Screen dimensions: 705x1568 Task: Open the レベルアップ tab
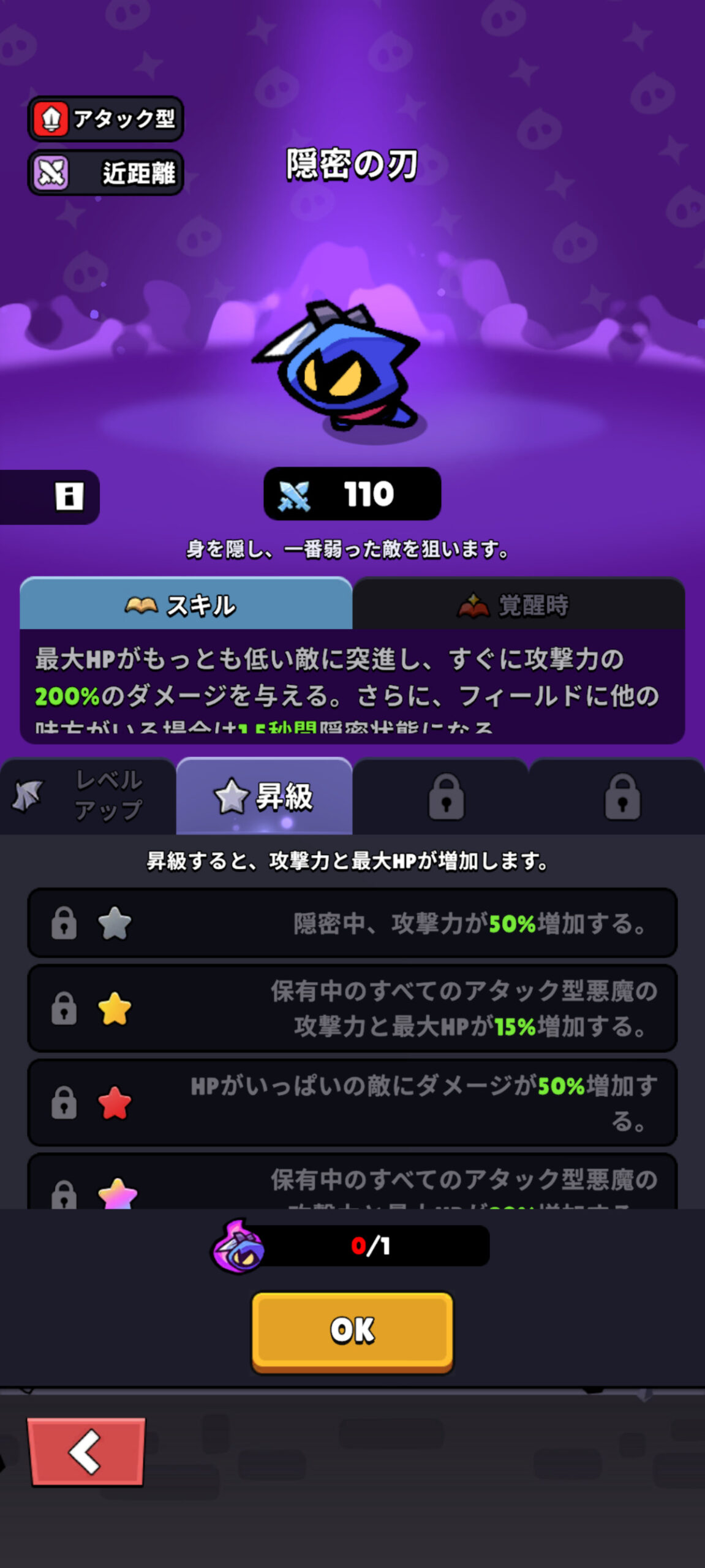pyautogui.click(x=88, y=796)
